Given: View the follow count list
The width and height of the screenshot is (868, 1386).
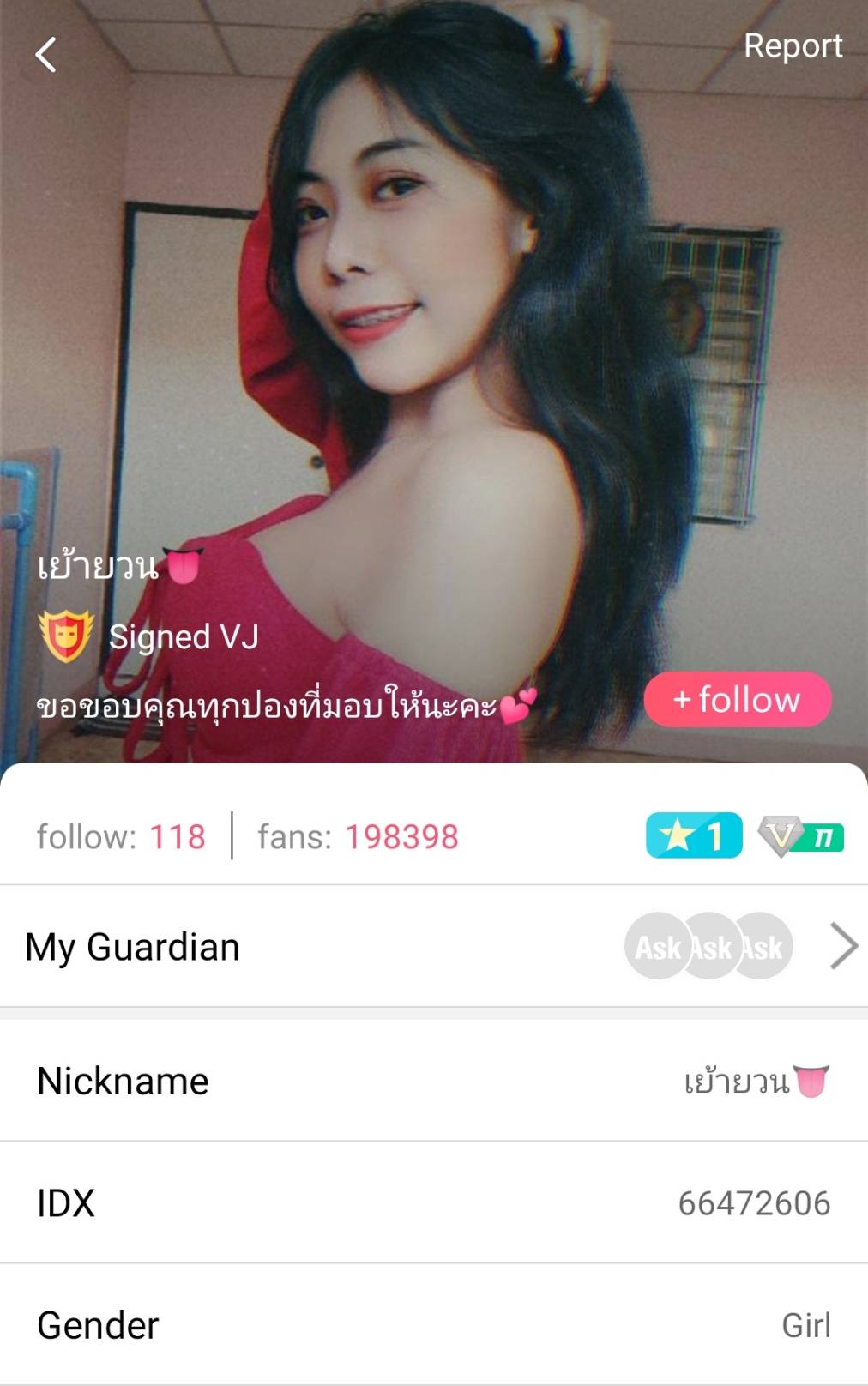Looking at the screenshot, I should (x=121, y=836).
